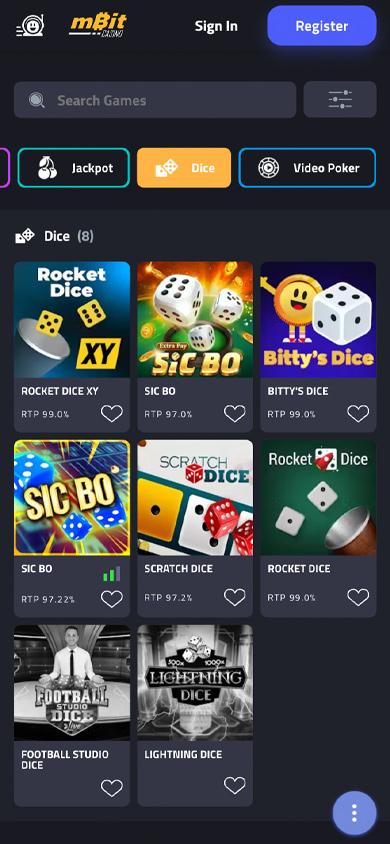Screen dimensions: 390x844
Task: Favorite the Lightning Dice game
Action: point(235,786)
